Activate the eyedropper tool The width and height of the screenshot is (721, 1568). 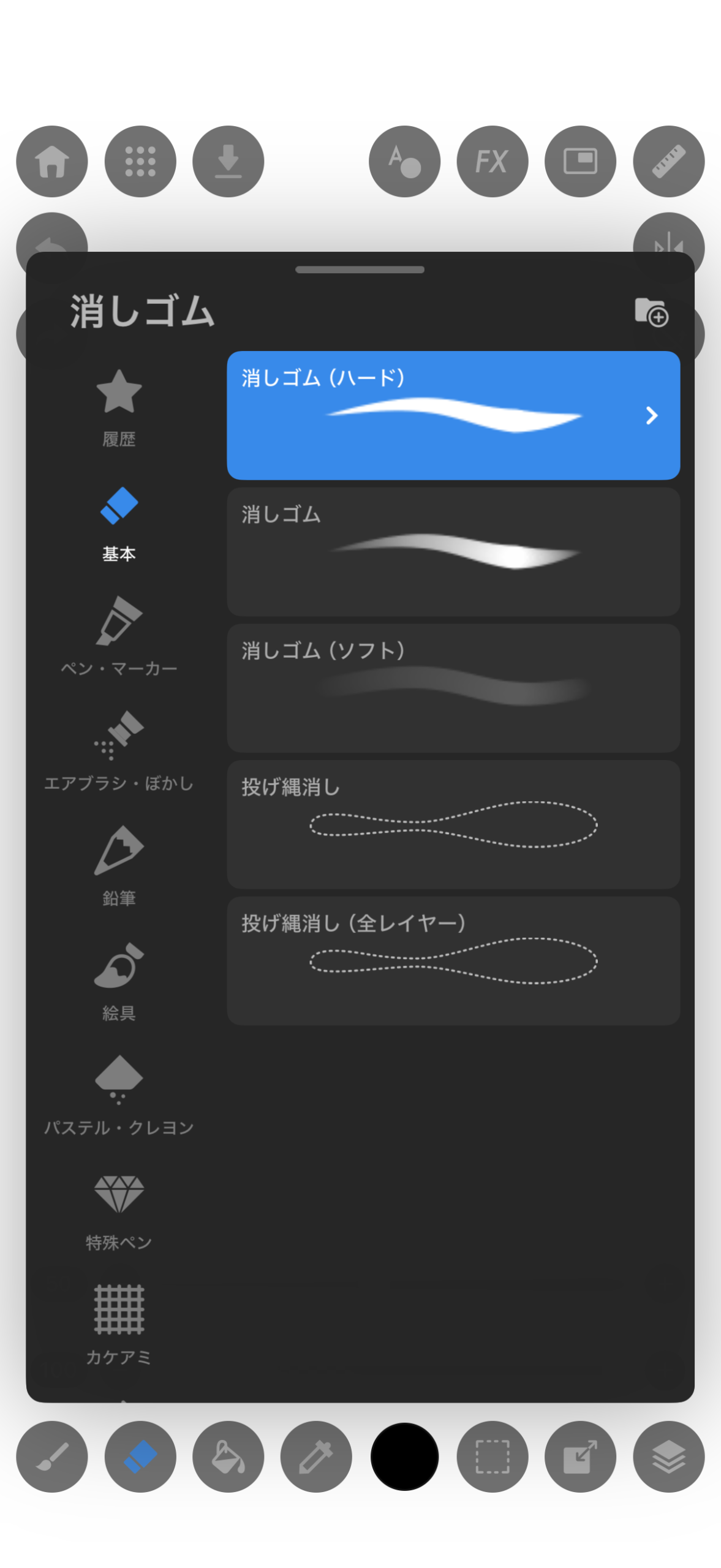pyautogui.click(x=316, y=1456)
